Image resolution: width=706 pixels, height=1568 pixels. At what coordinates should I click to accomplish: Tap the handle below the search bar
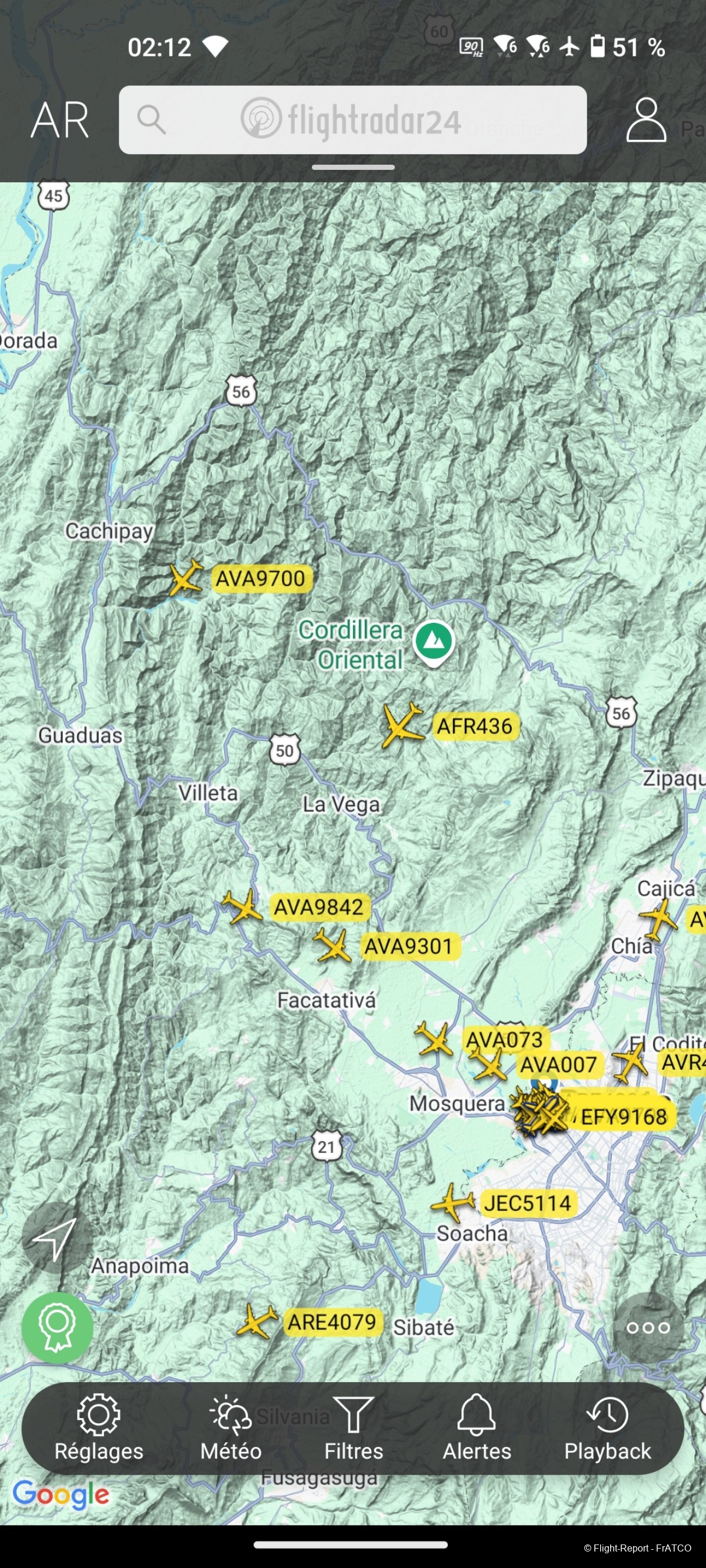[352, 168]
